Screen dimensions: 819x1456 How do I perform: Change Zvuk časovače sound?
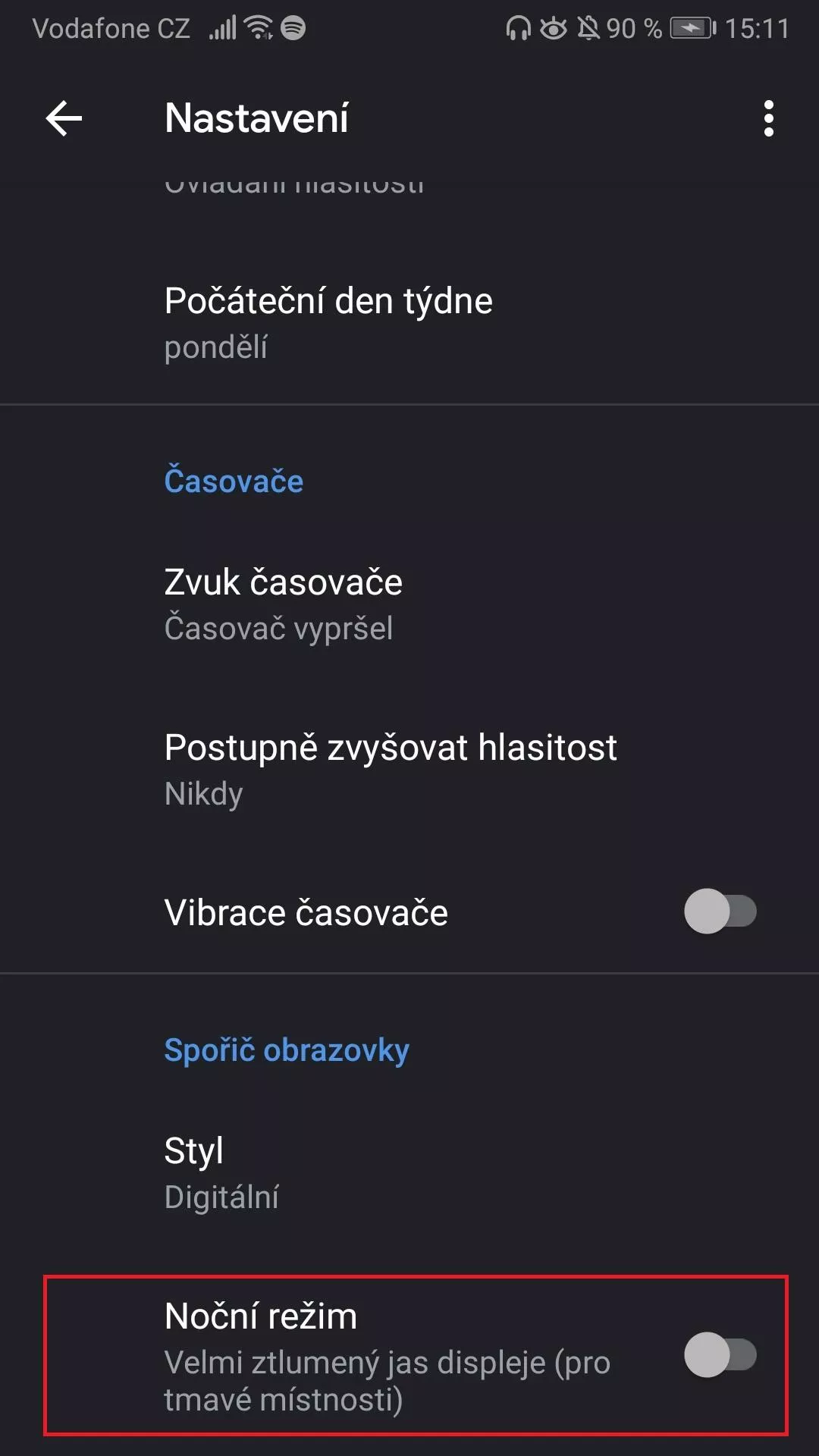(x=409, y=604)
